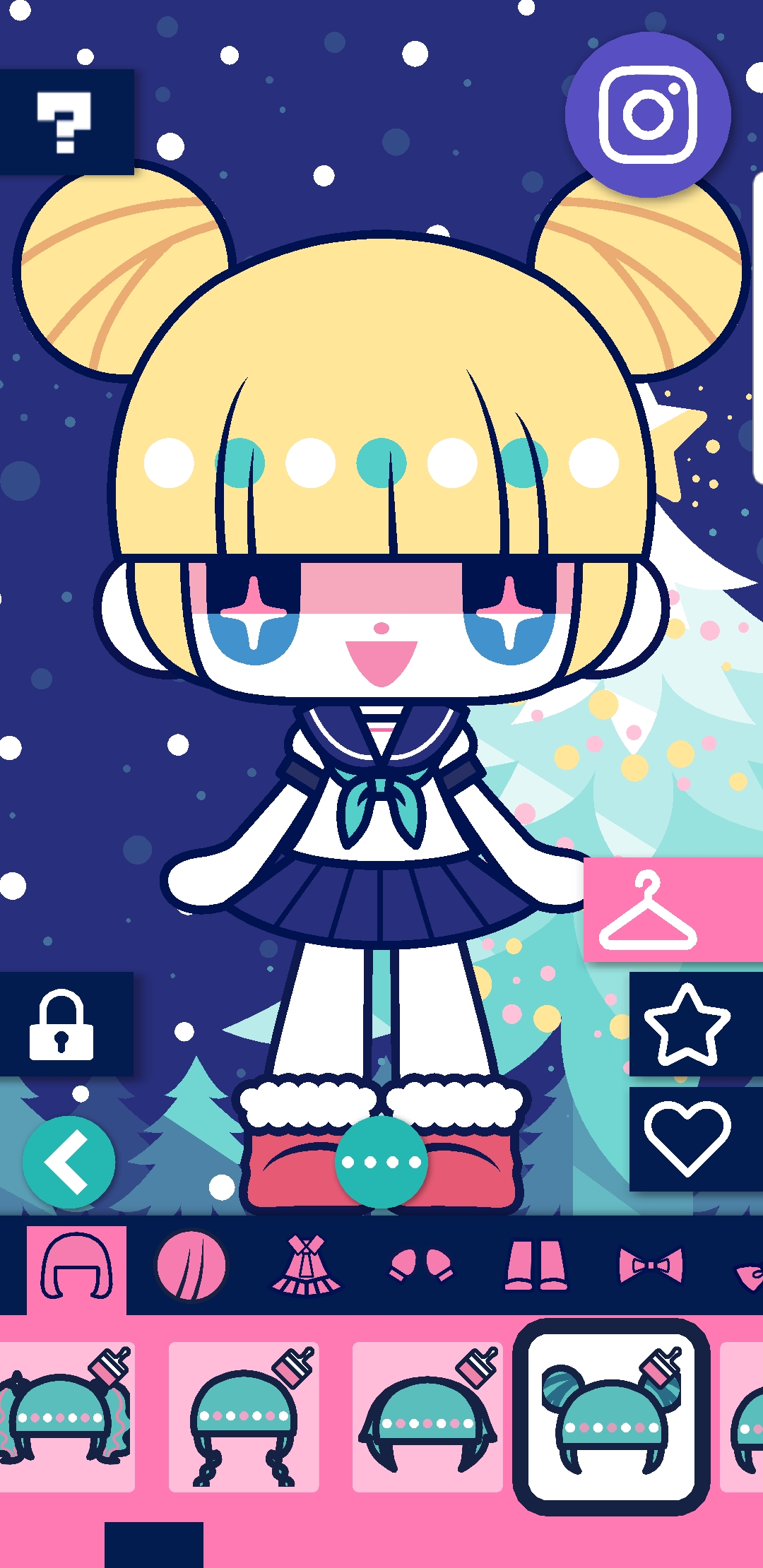Choose the hairstyle with twin braids
The height and width of the screenshot is (1568, 763).
coord(244,1417)
